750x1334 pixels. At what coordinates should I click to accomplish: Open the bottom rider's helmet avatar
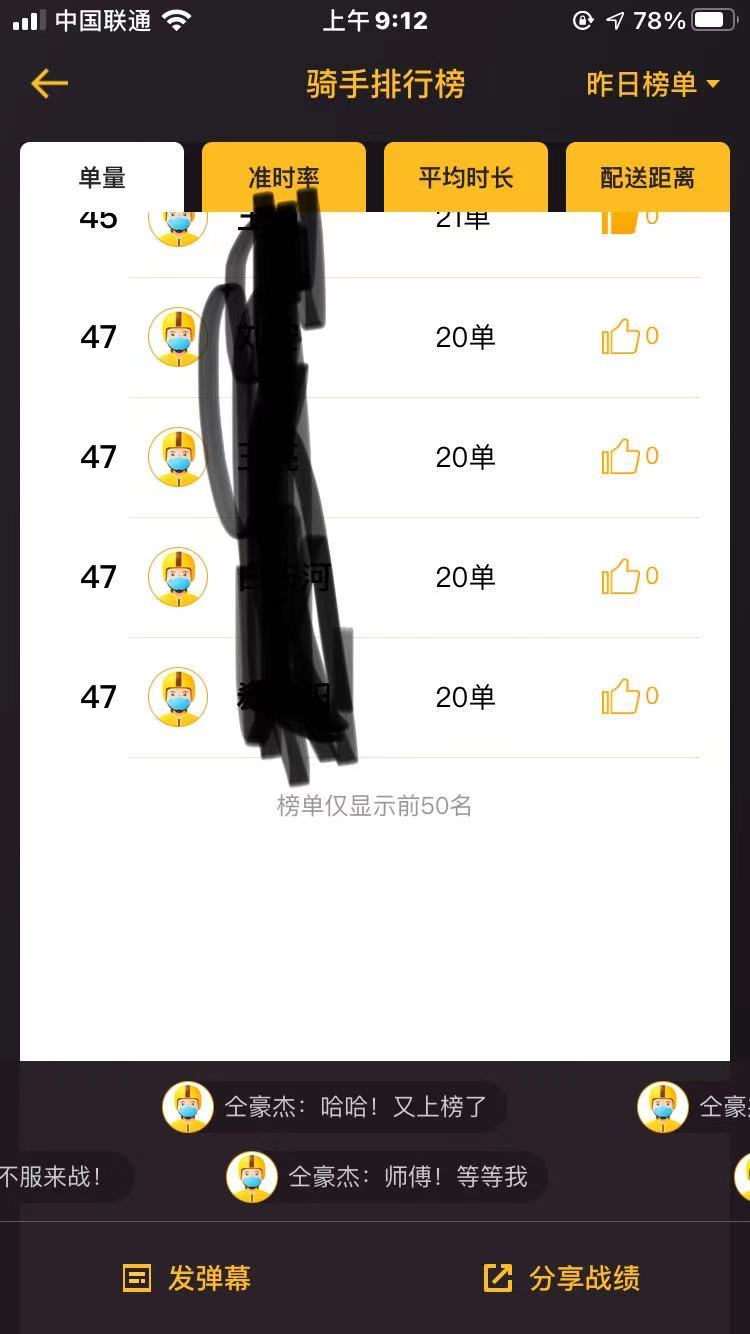click(177, 697)
